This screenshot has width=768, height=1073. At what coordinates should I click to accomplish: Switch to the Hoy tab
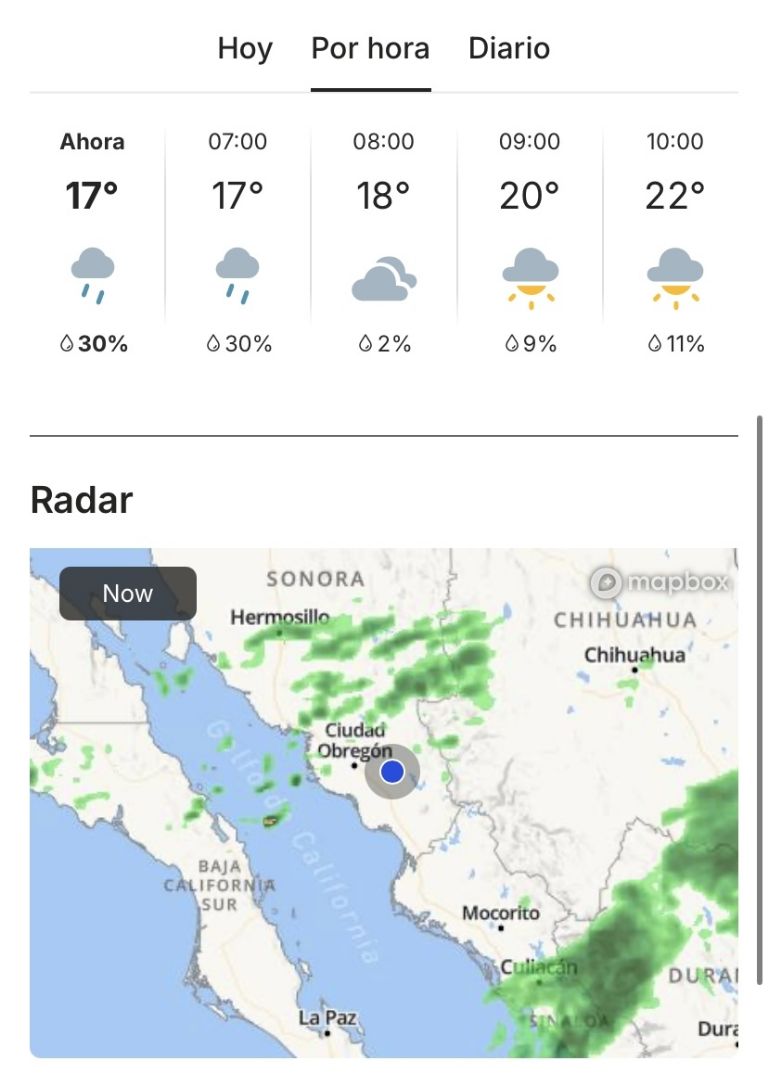click(x=245, y=49)
